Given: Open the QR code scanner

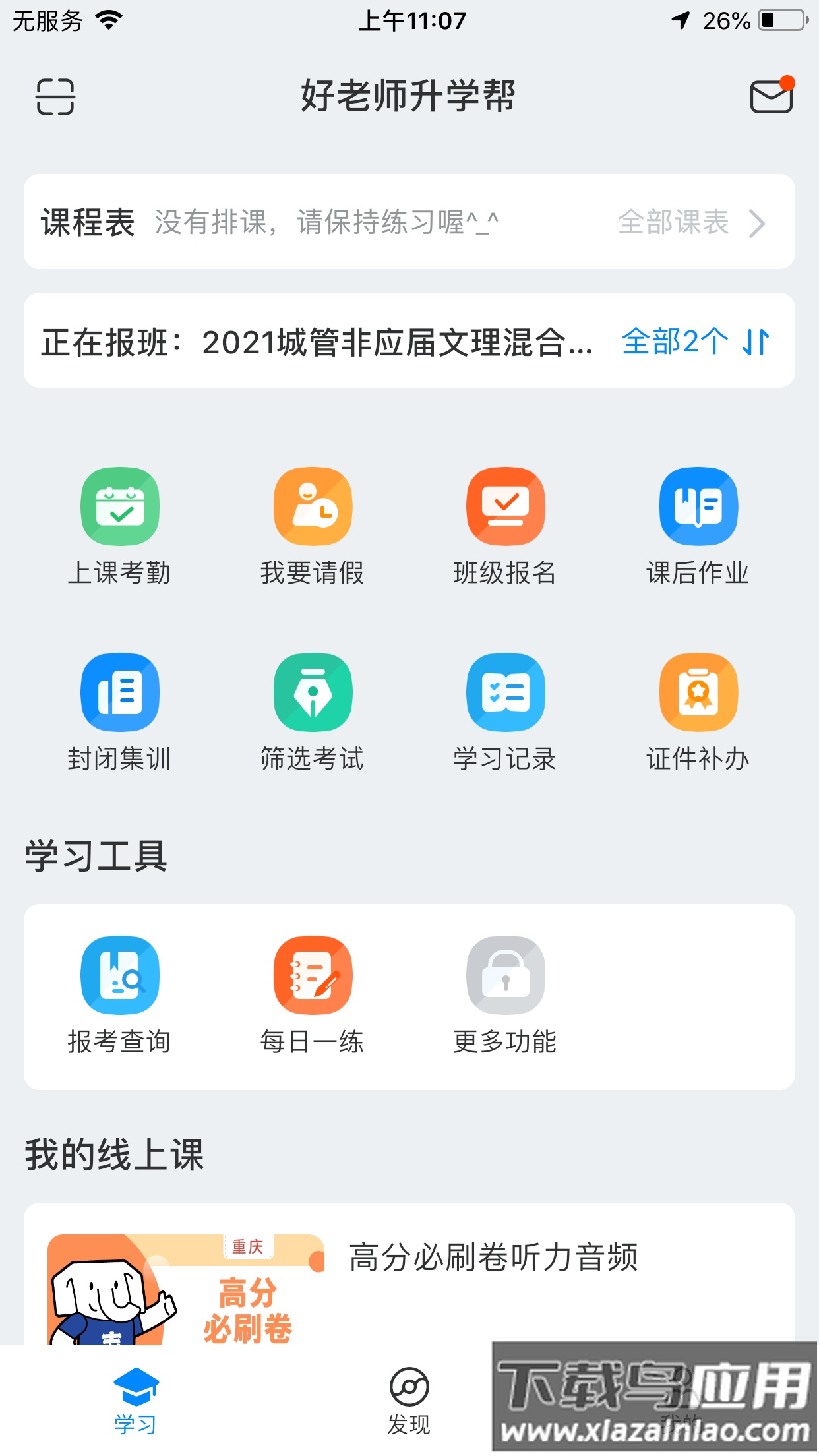Looking at the screenshot, I should [x=55, y=96].
